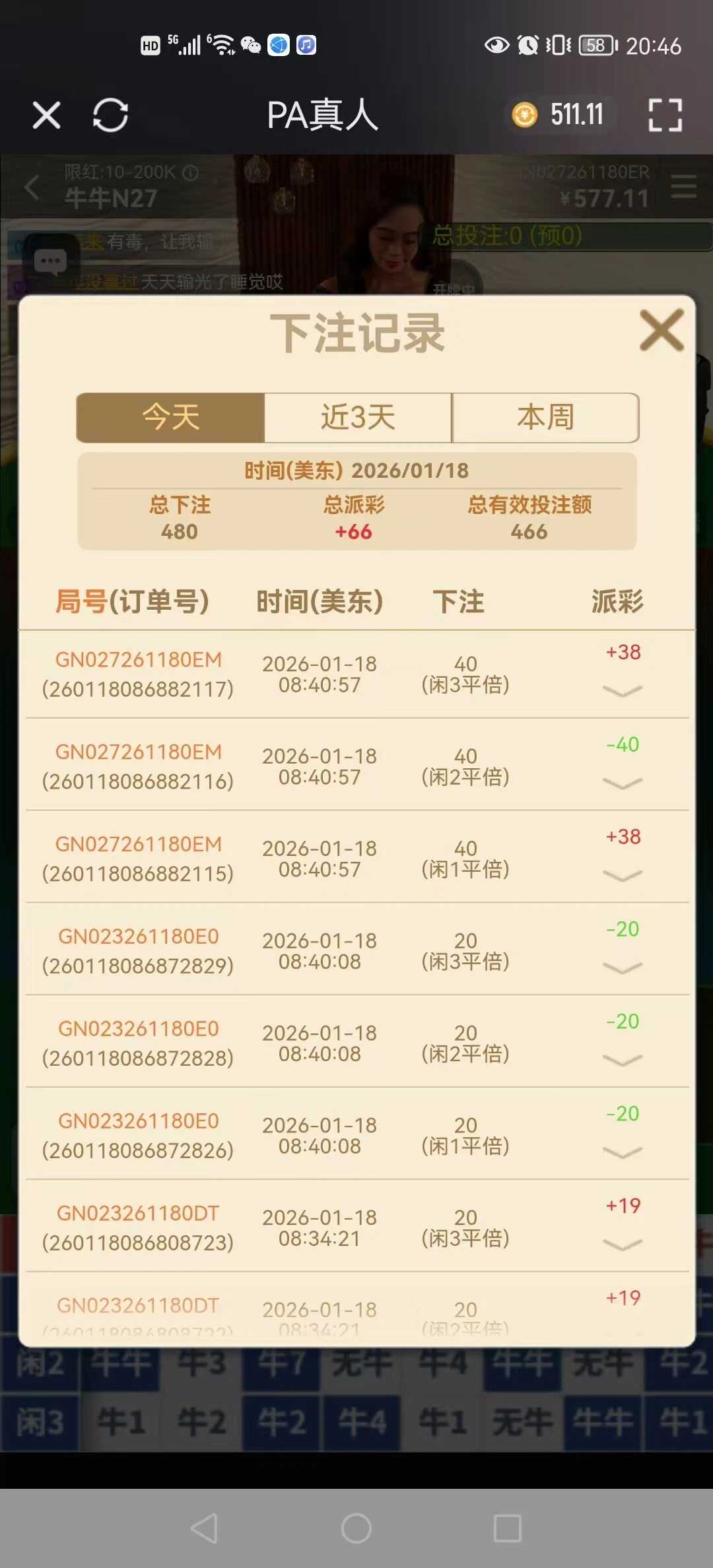Go back with the system back button

[x=204, y=1528]
